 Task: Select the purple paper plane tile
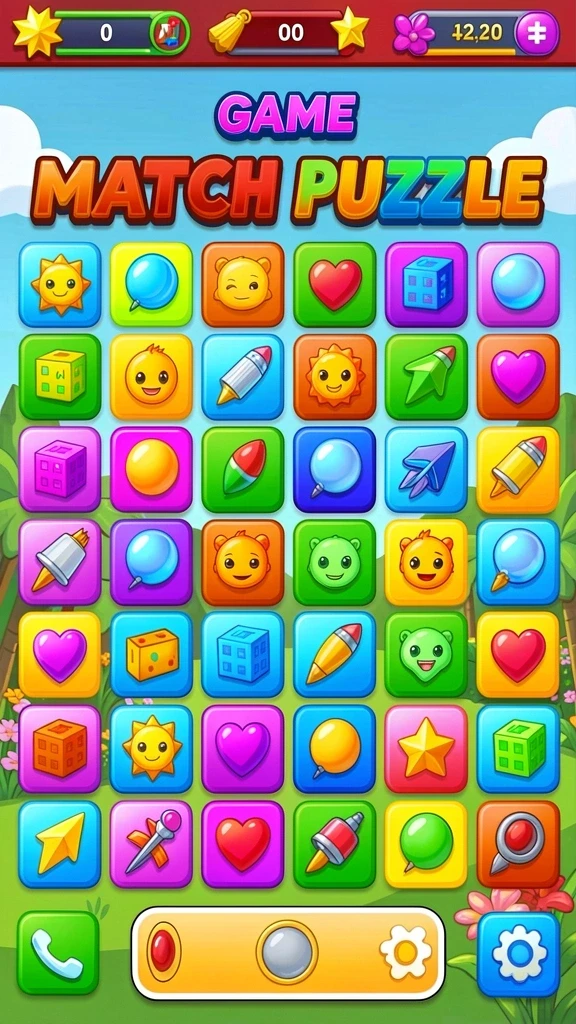(x=426, y=469)
